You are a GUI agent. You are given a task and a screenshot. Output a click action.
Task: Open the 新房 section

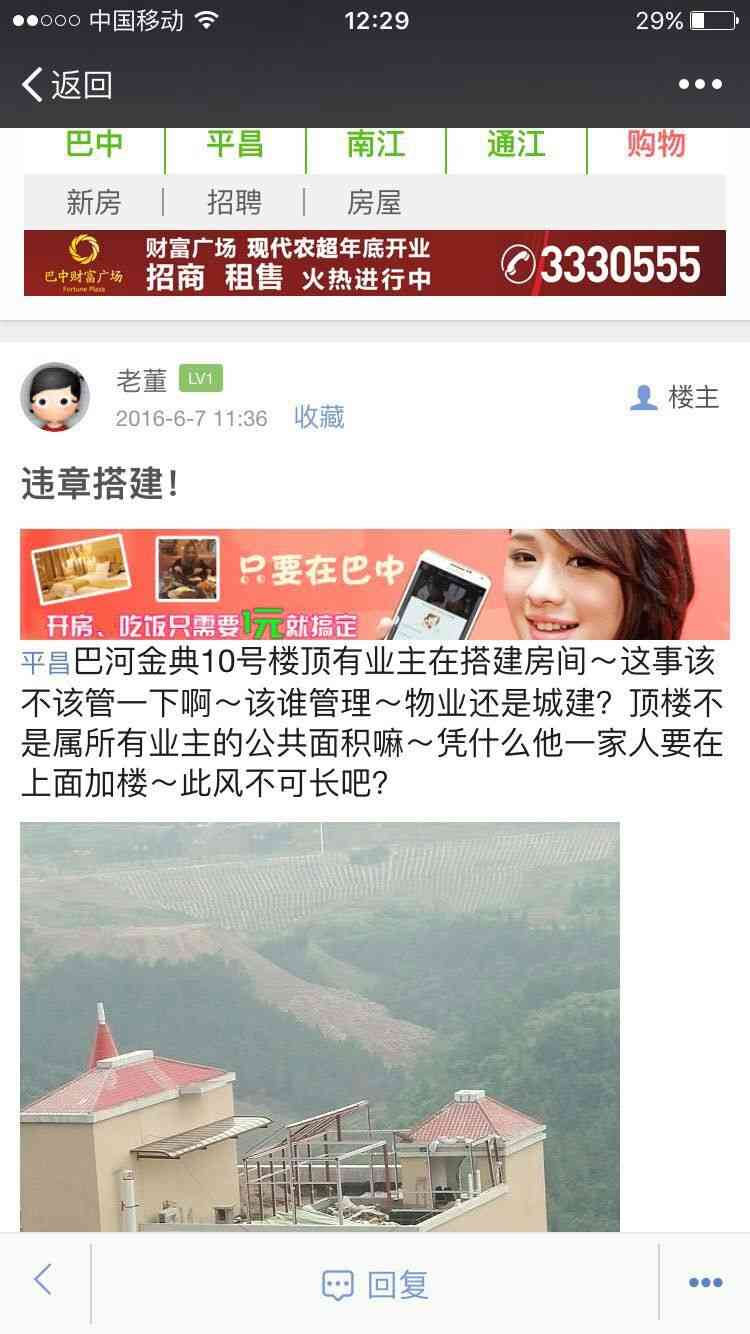(x=93, y=203)
